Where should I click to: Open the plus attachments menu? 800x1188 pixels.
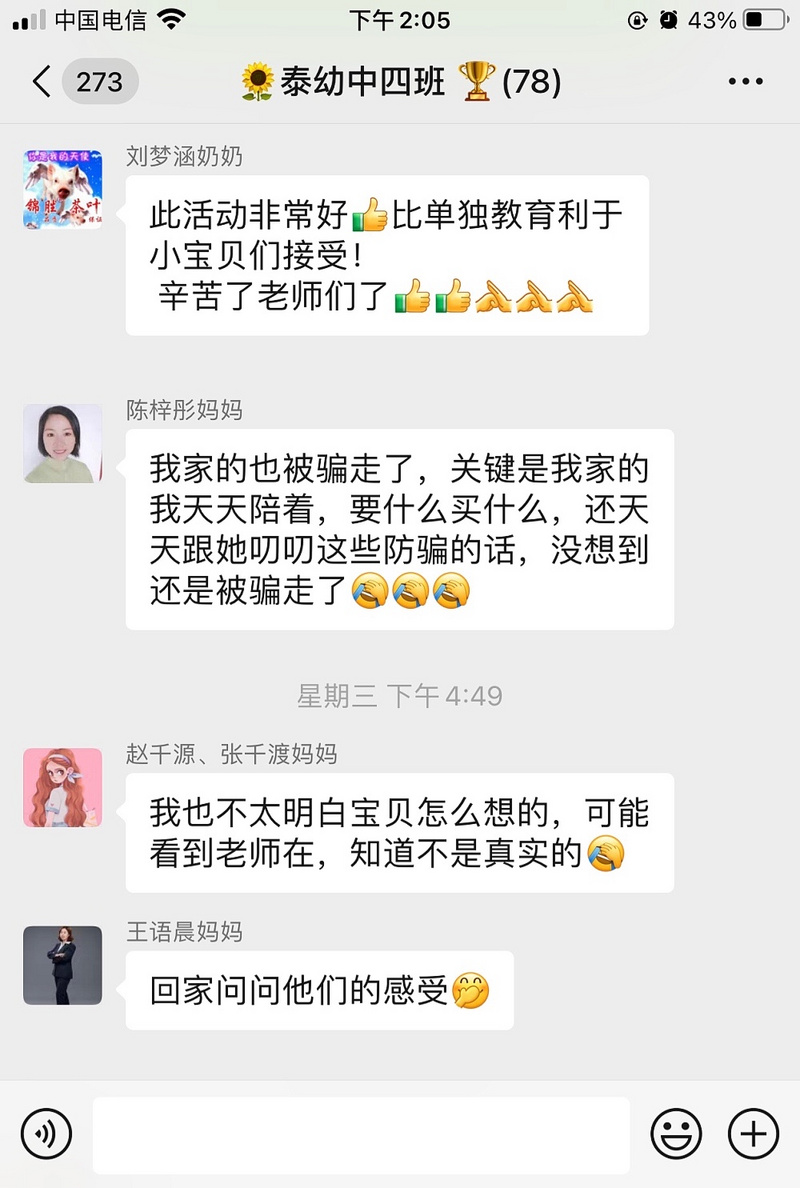[x=753, y=1134]
